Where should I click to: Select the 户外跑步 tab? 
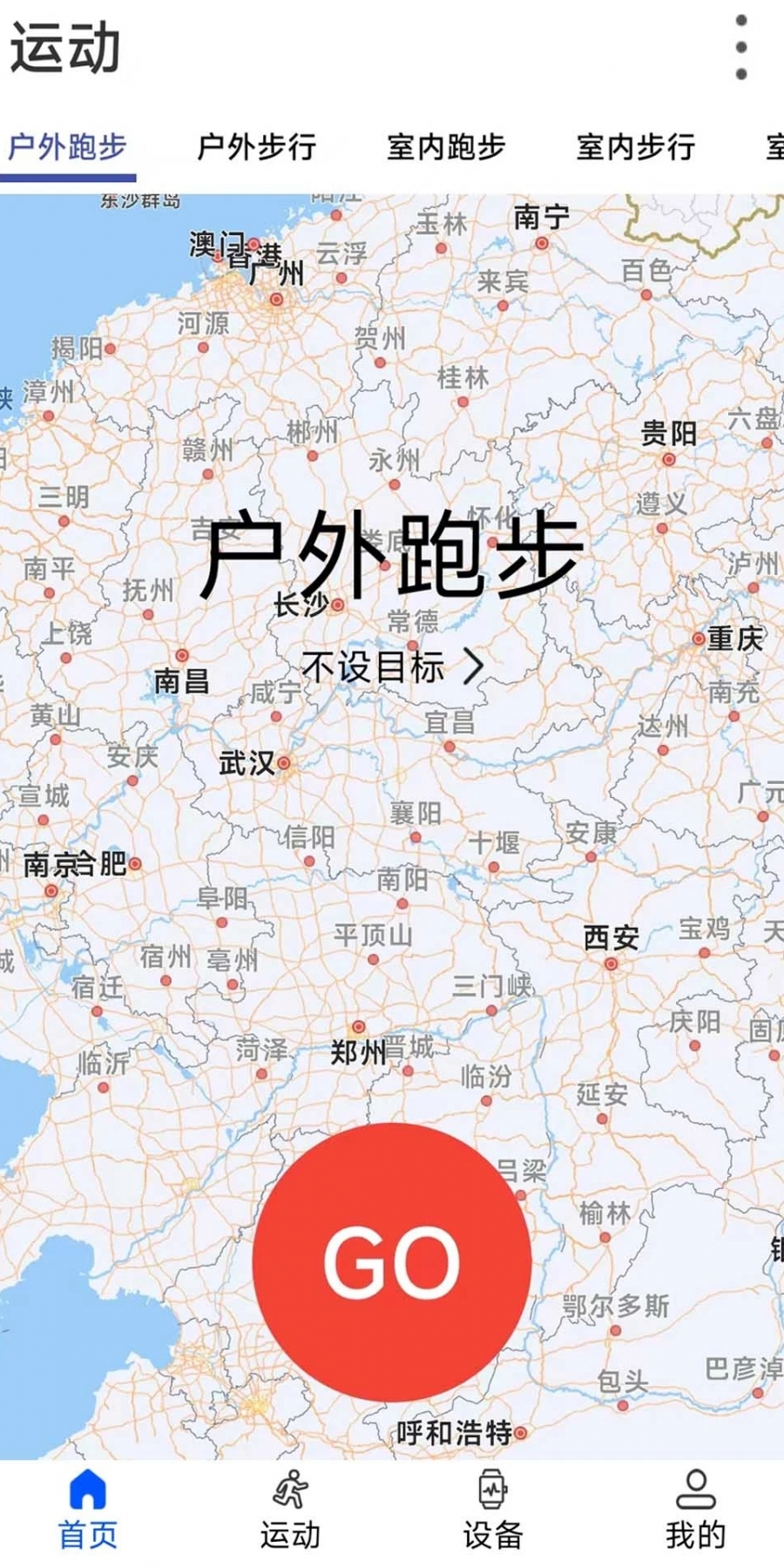[67, 147]
